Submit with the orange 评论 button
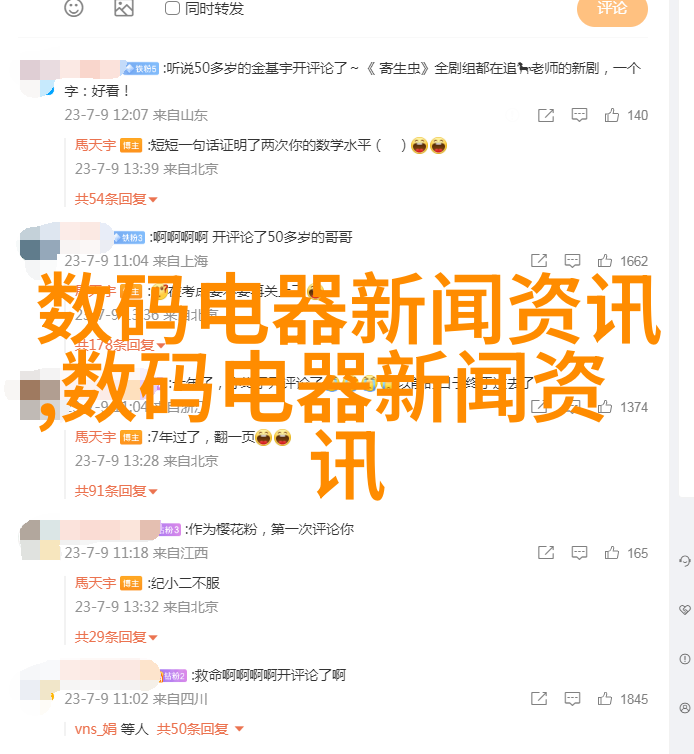The height and width of the screenshot is (754, 694). point(612,9)
